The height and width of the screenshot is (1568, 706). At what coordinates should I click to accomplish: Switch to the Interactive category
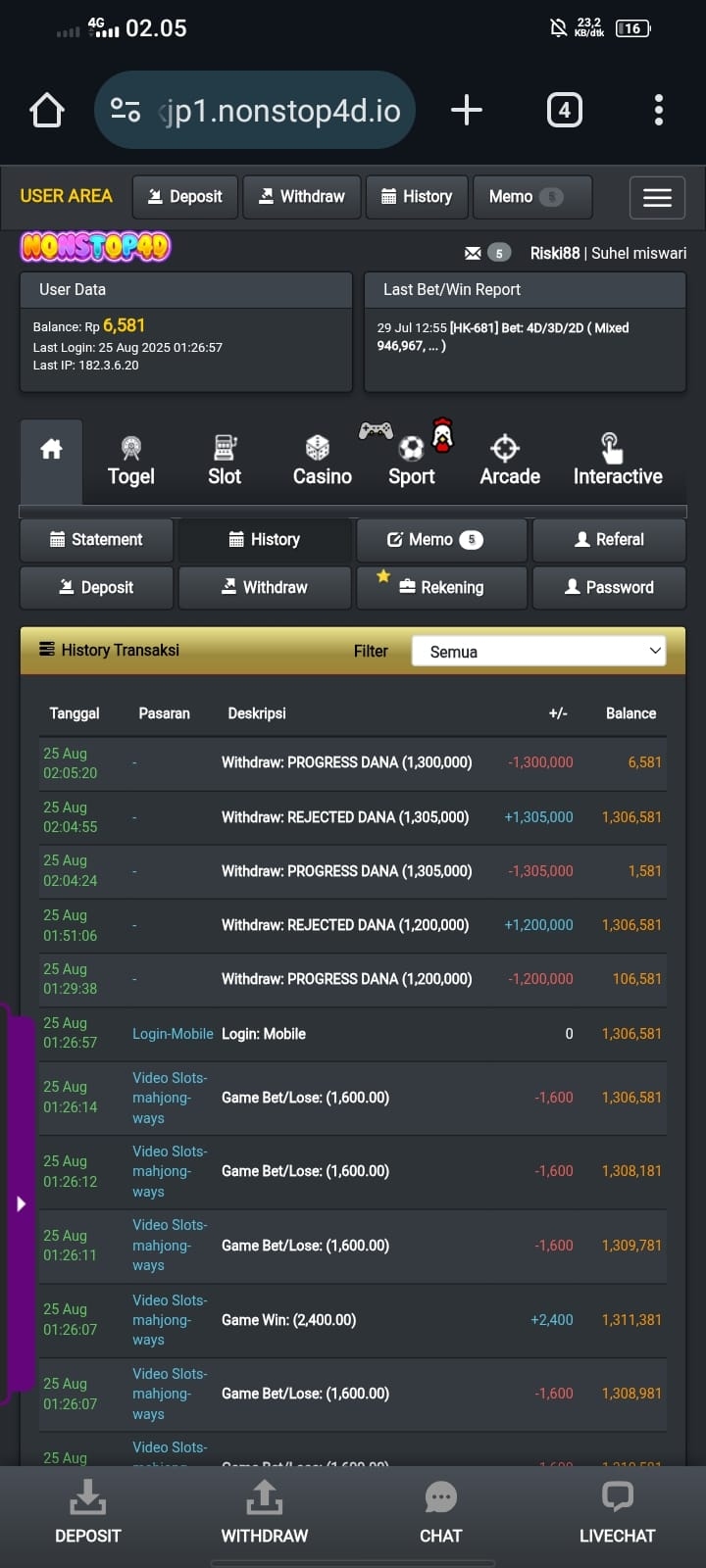617,462
